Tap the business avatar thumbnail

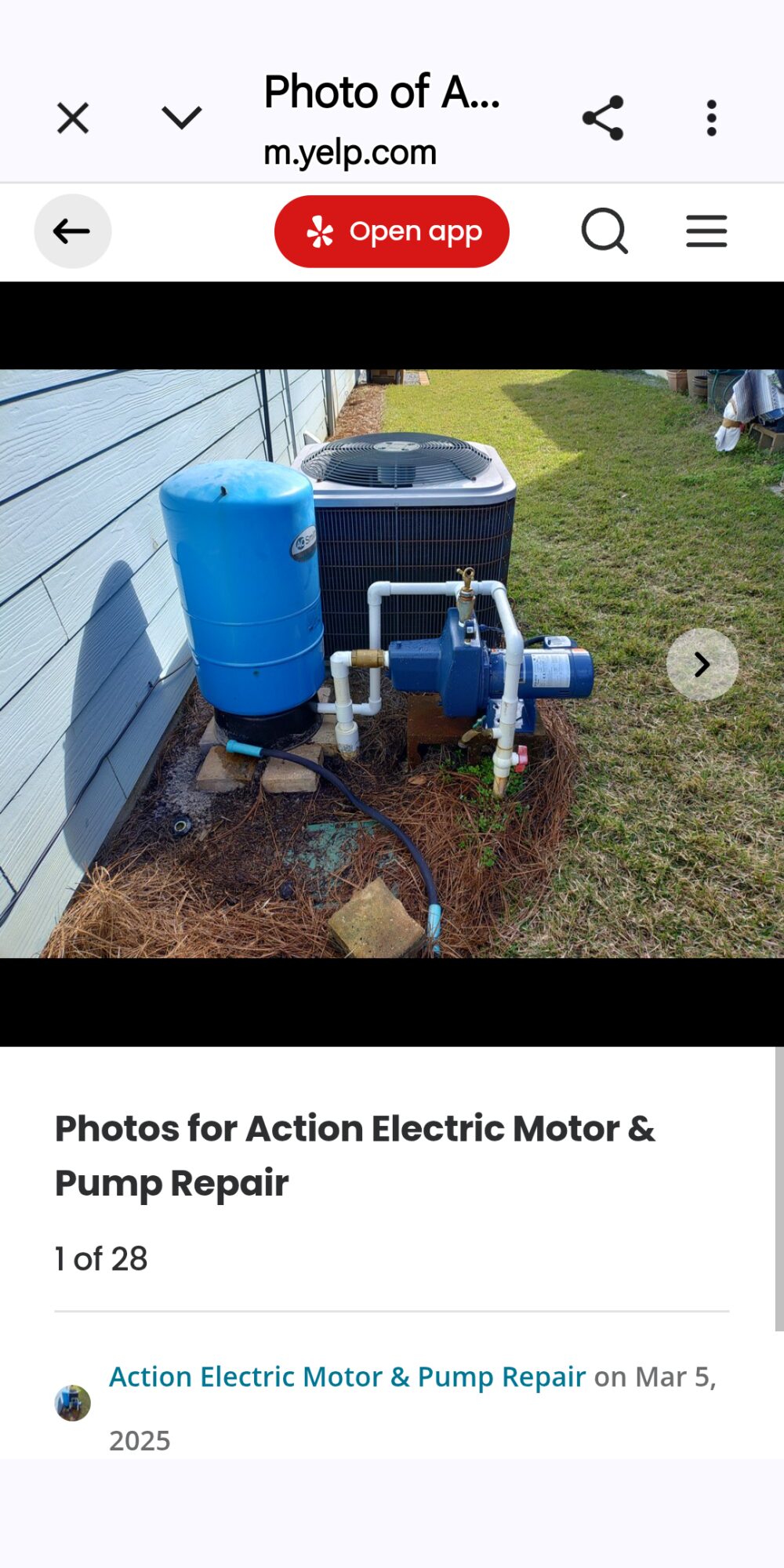pyautogui.click(x=73, y=1403)
